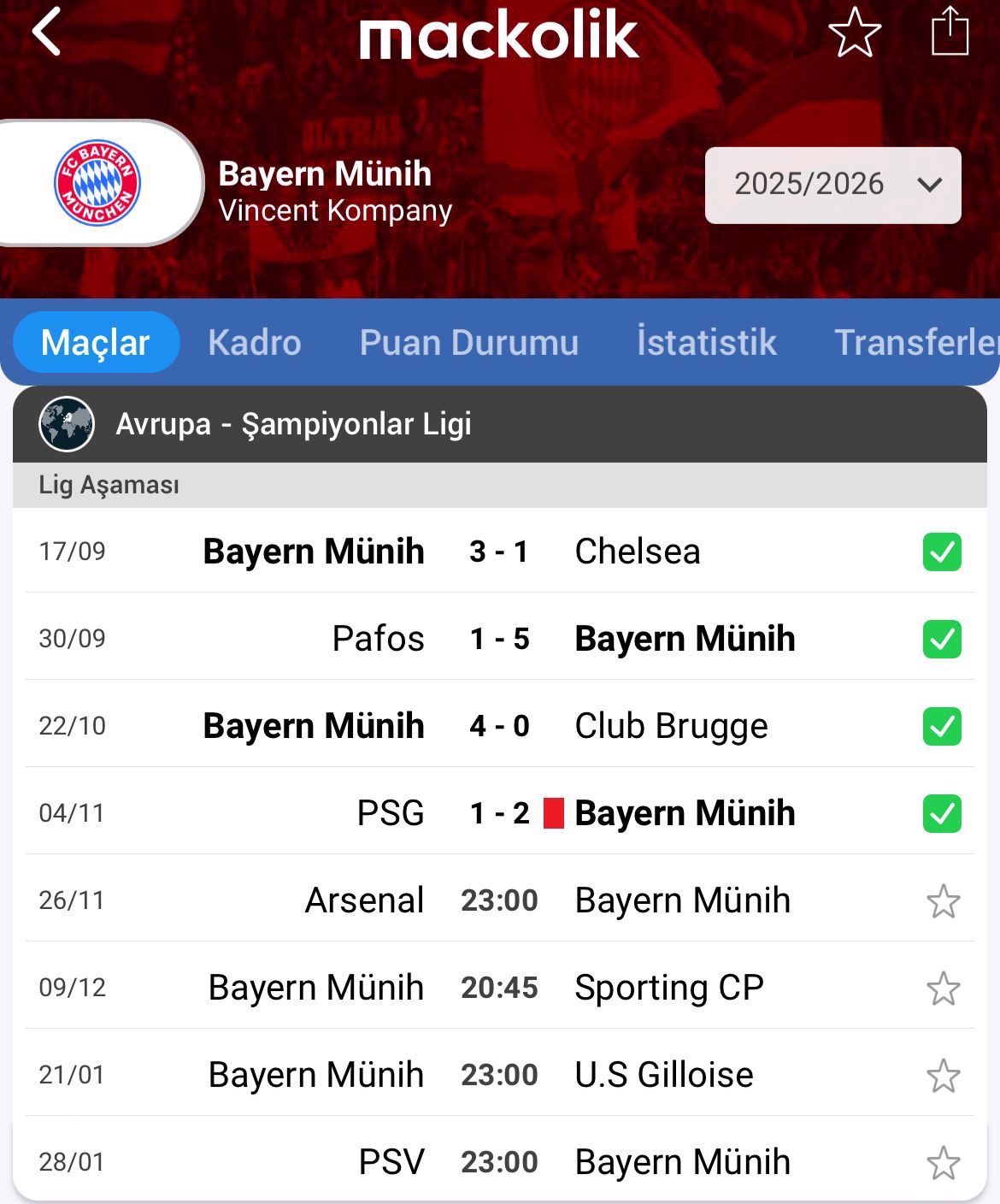
Task: View the Bayern Münih vs Club Brugge match
Action: (x=498, y=726)
